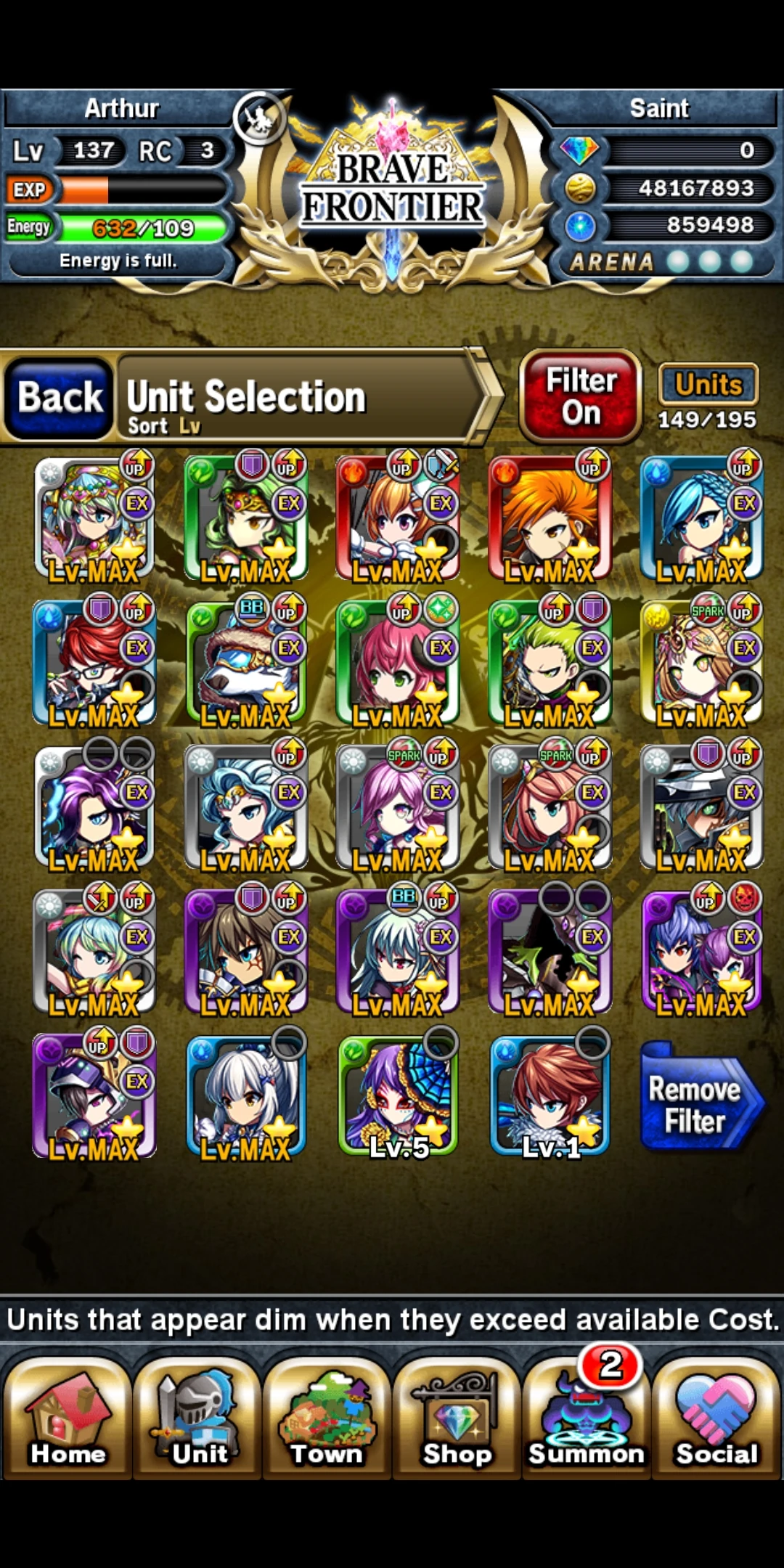Tap the knight emblem beside Arthur's name
This screenshot has height=1568, width=784.
(259, 121)
